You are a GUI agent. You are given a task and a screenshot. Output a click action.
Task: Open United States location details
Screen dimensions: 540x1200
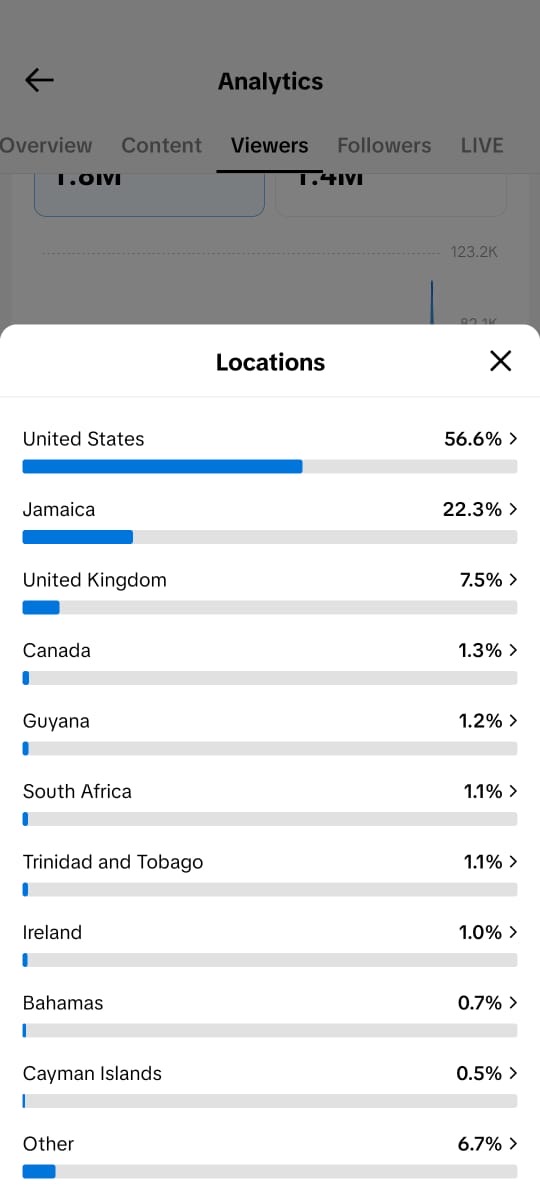click(270, 450)
